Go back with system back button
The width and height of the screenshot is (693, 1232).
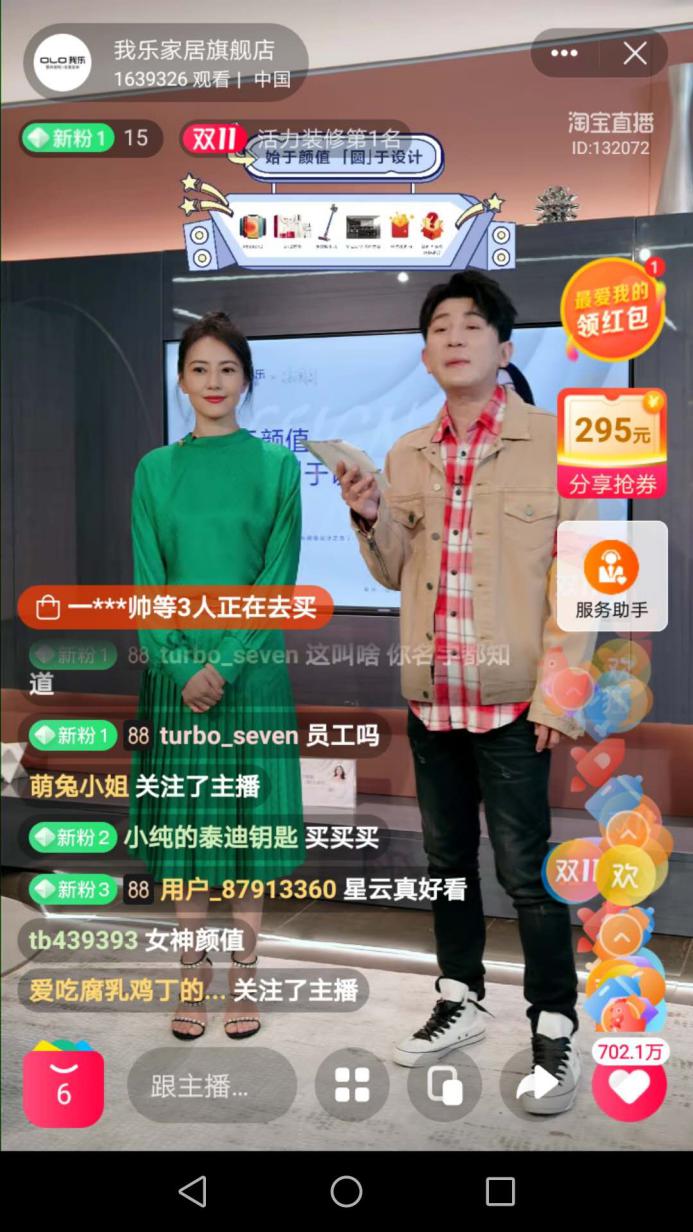[192, 1191]
